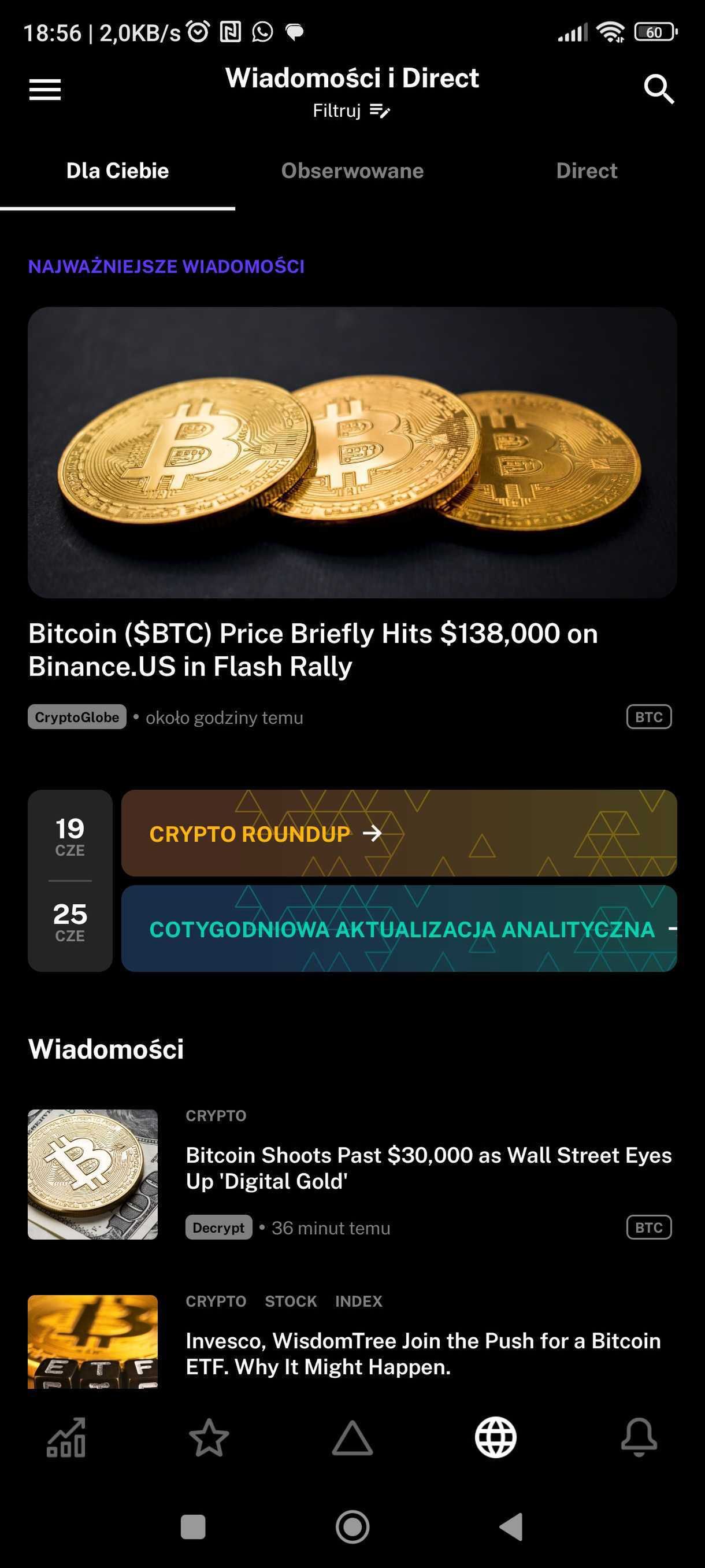Tap the BTC tag on CryptoGlobe article
705x1568 pixels.
click(649, 717)
